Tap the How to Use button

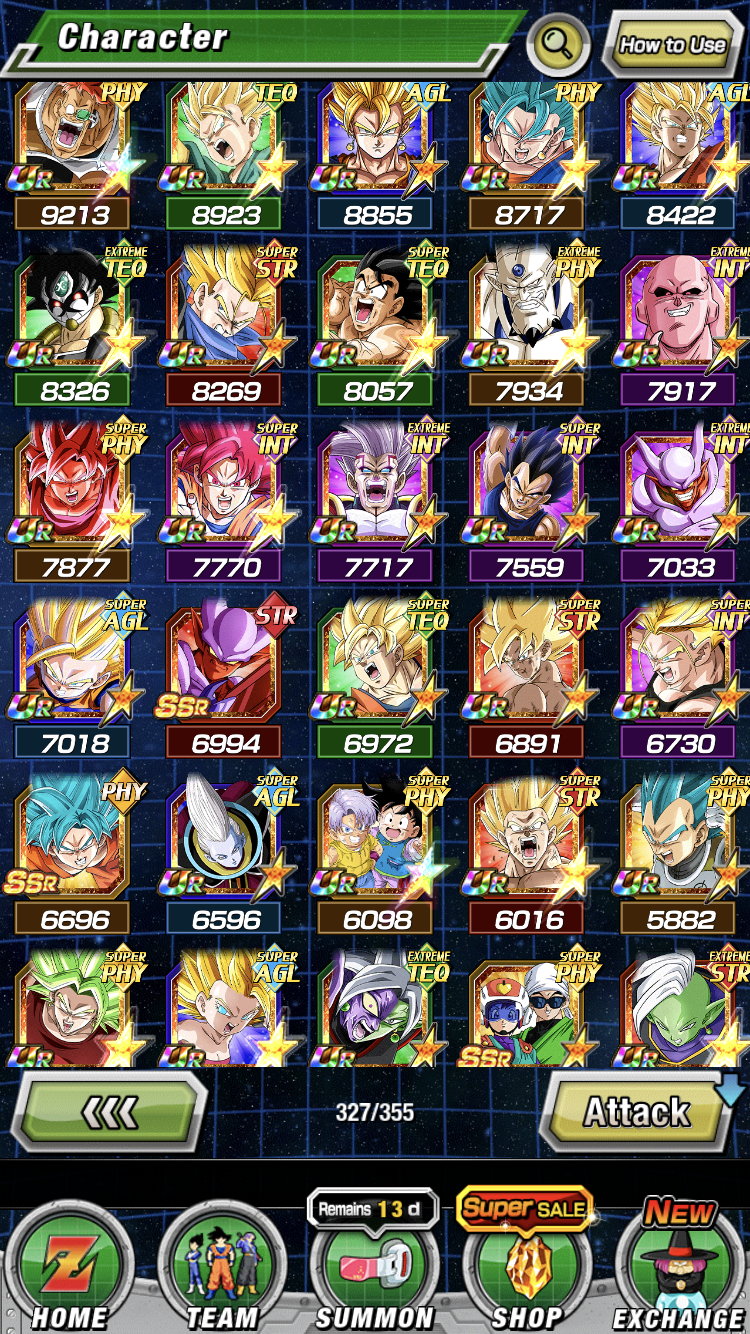click(672, 44)
